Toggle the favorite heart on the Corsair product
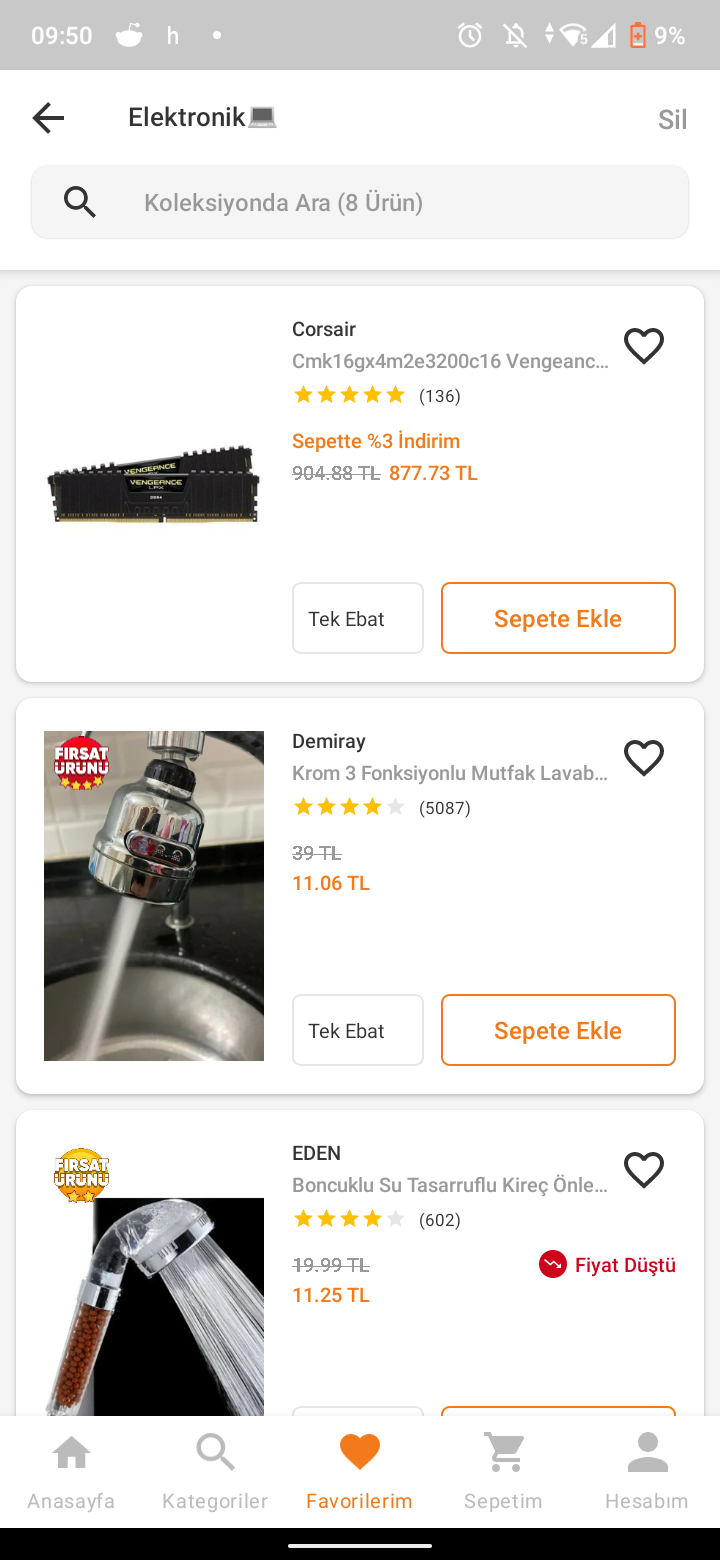 point(644,346)
